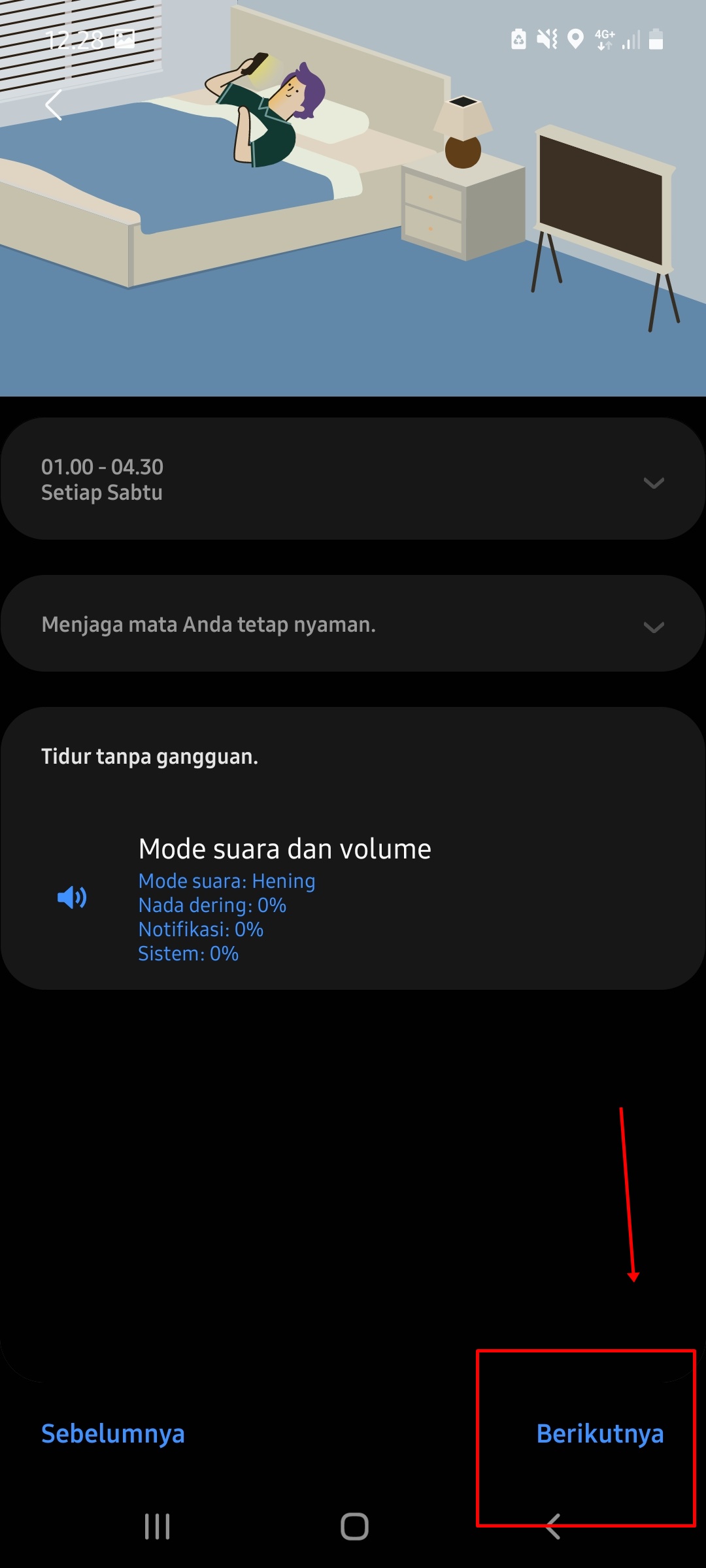
Task: Open recent apps from navigation bar
Action: (157, 1527)
